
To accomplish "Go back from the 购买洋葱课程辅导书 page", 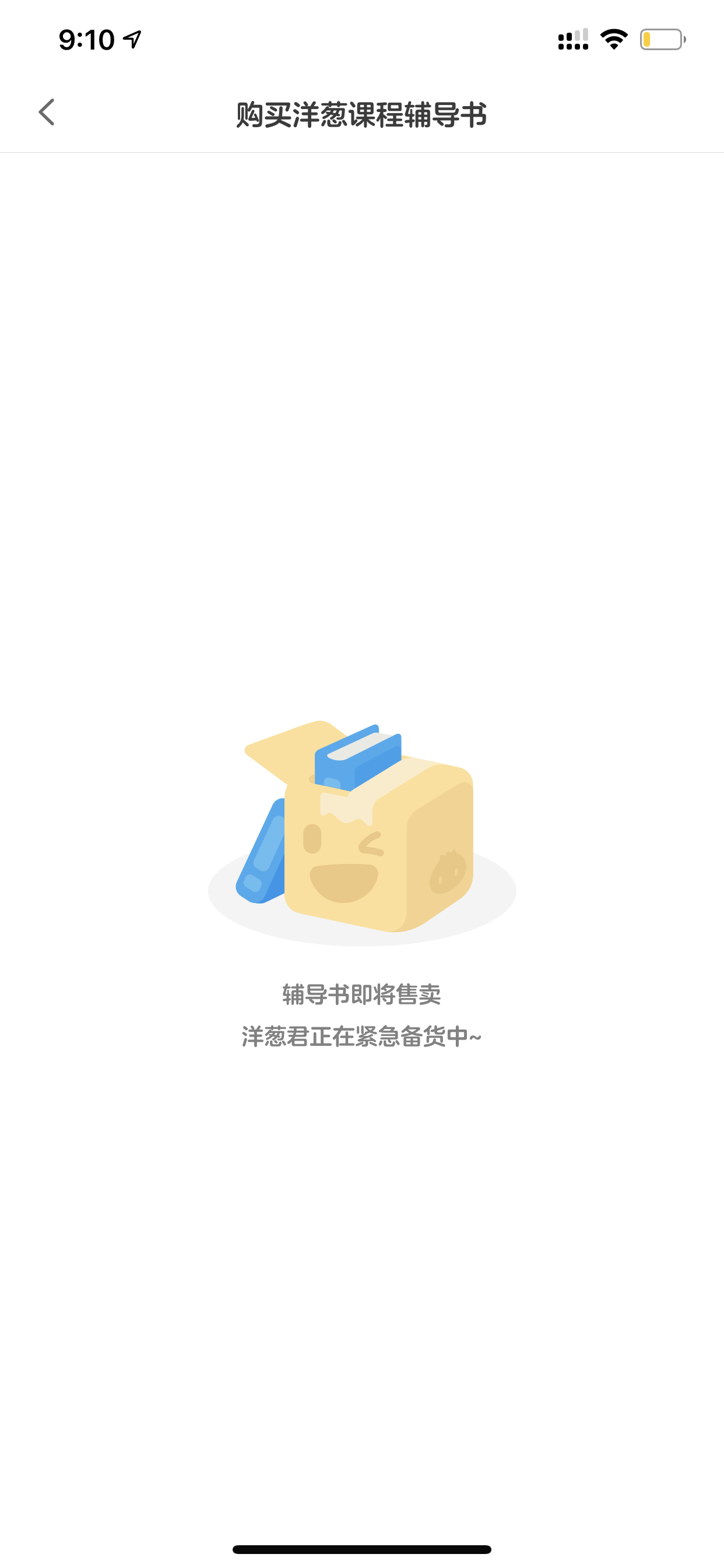I will click(46, 113).
